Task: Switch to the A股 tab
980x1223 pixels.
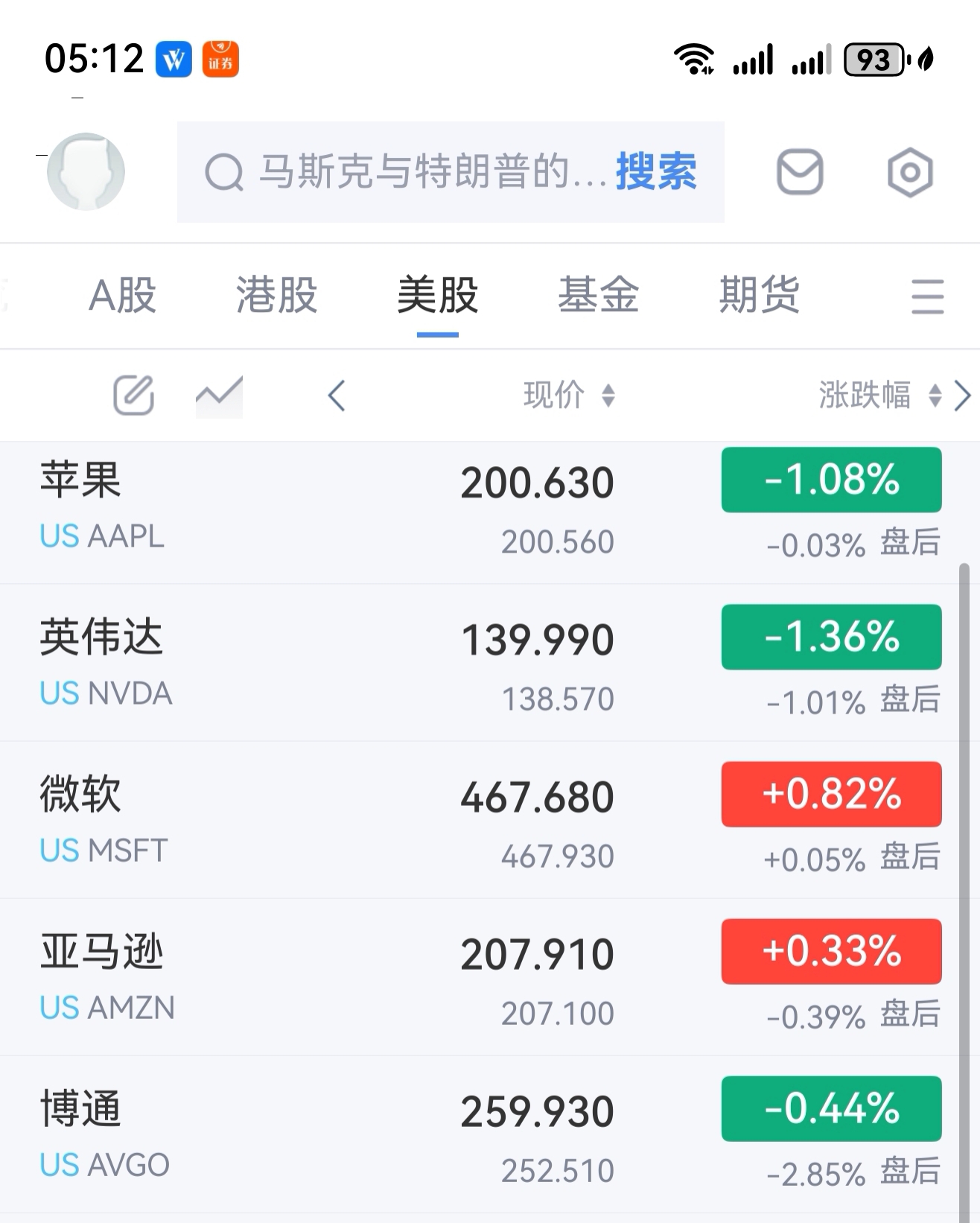Action: tap(121, 296)
